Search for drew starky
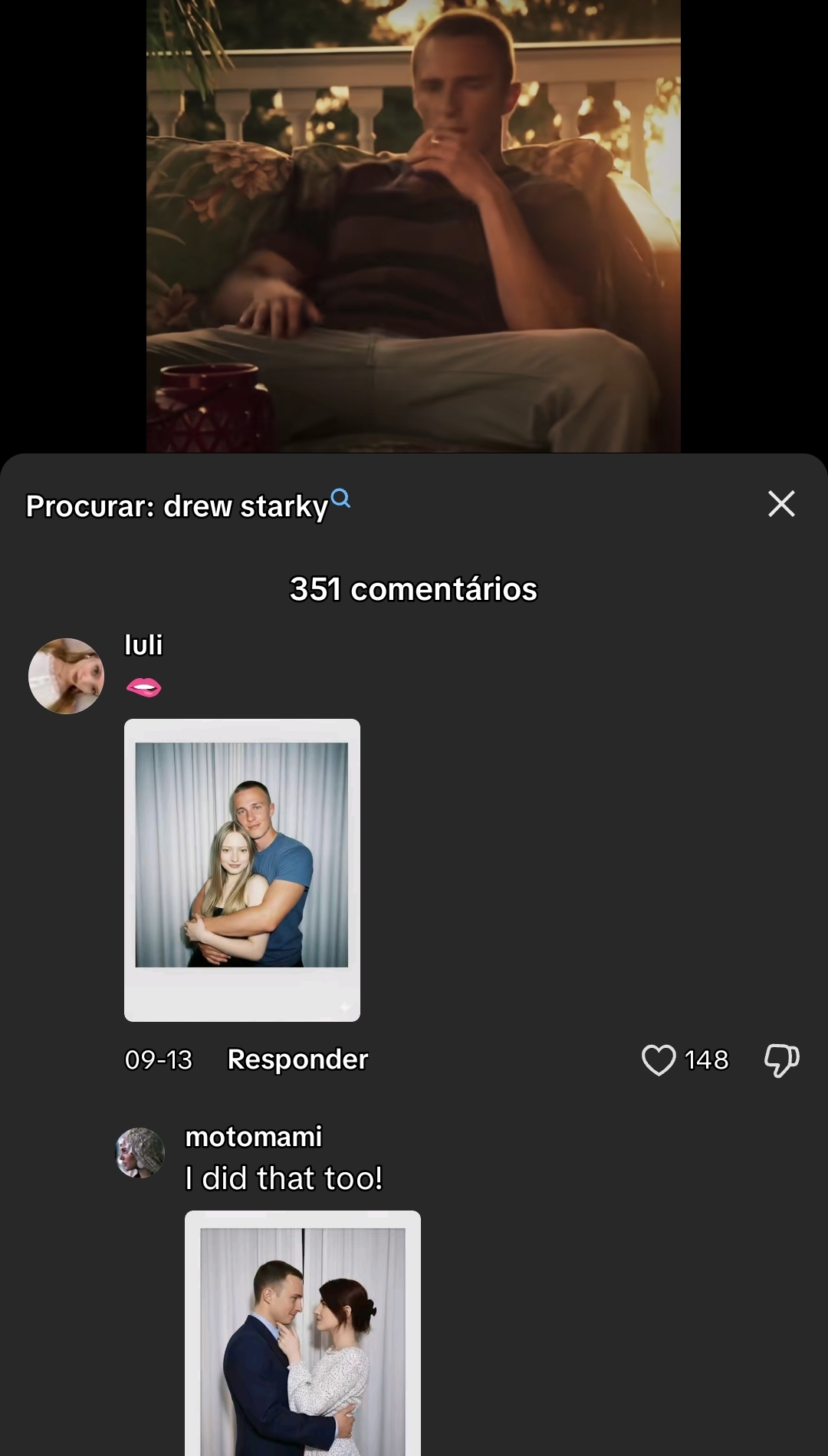 coord(188,506)
